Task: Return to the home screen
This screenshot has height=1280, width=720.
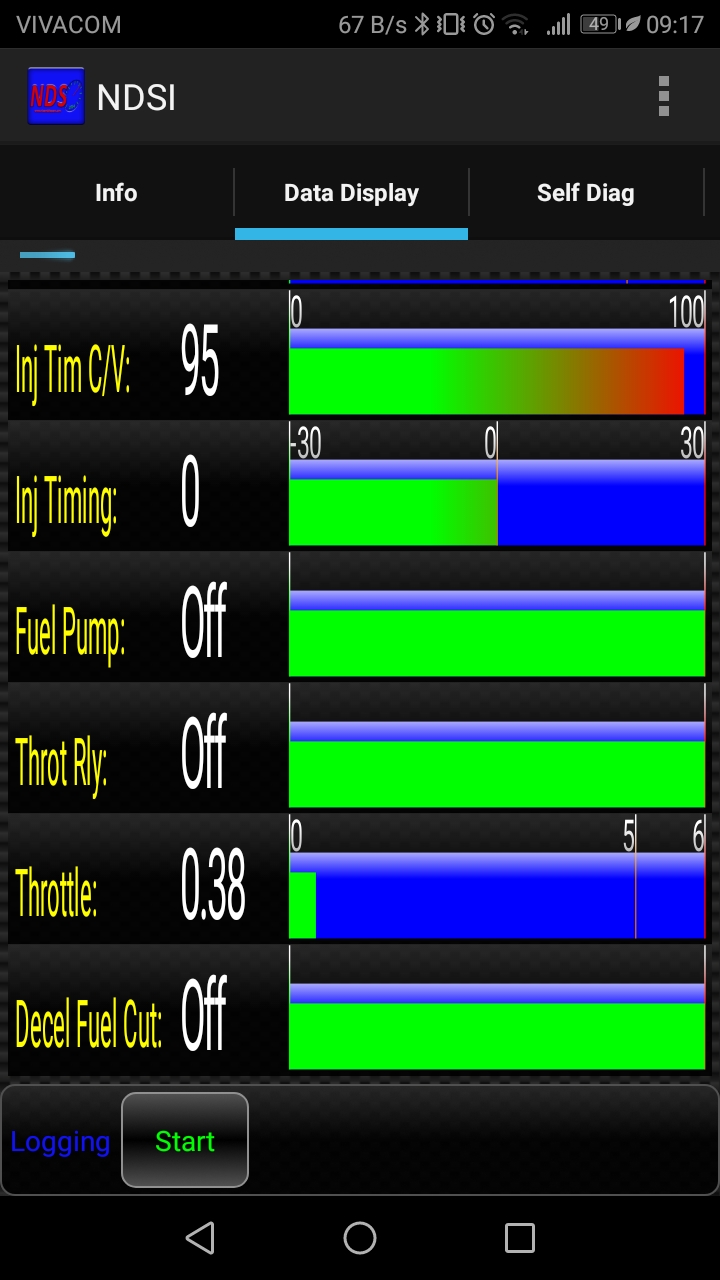Action: [360, 1238]
